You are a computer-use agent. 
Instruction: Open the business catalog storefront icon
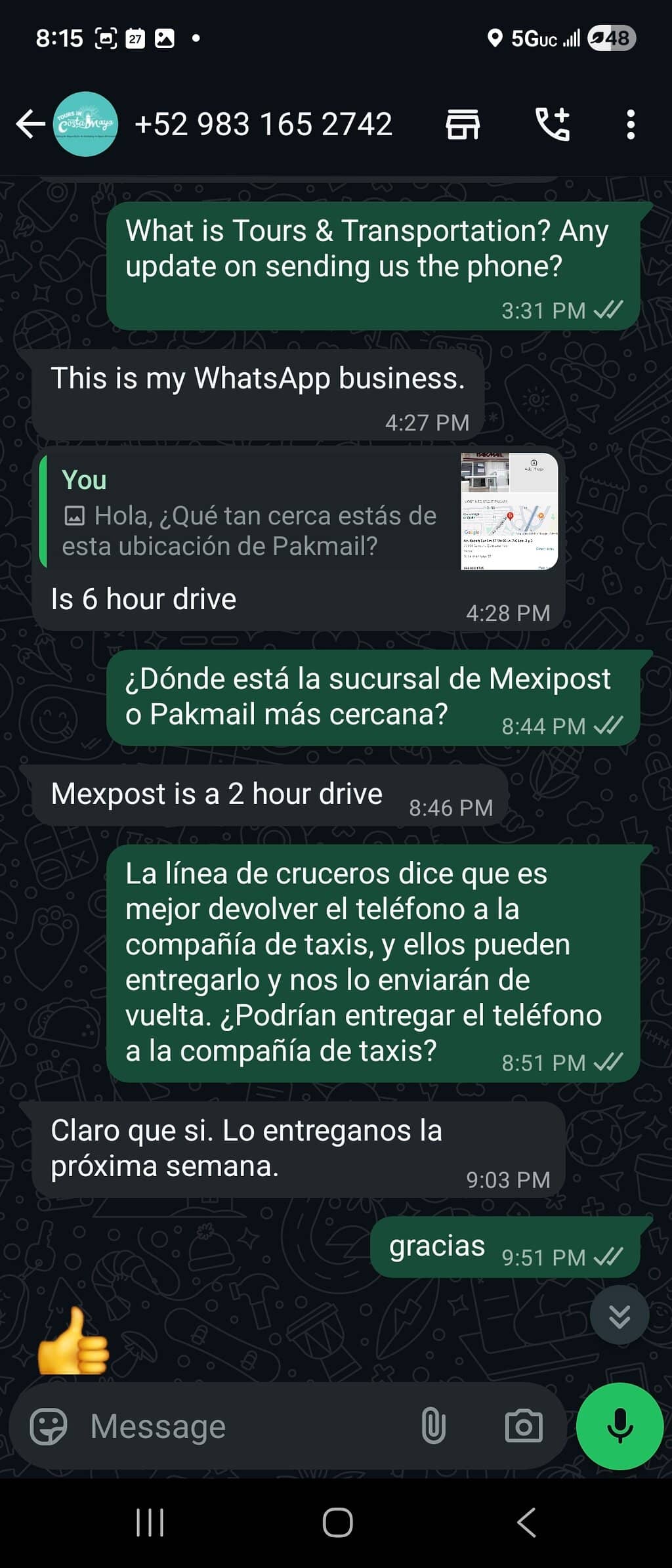click(463, 124)
